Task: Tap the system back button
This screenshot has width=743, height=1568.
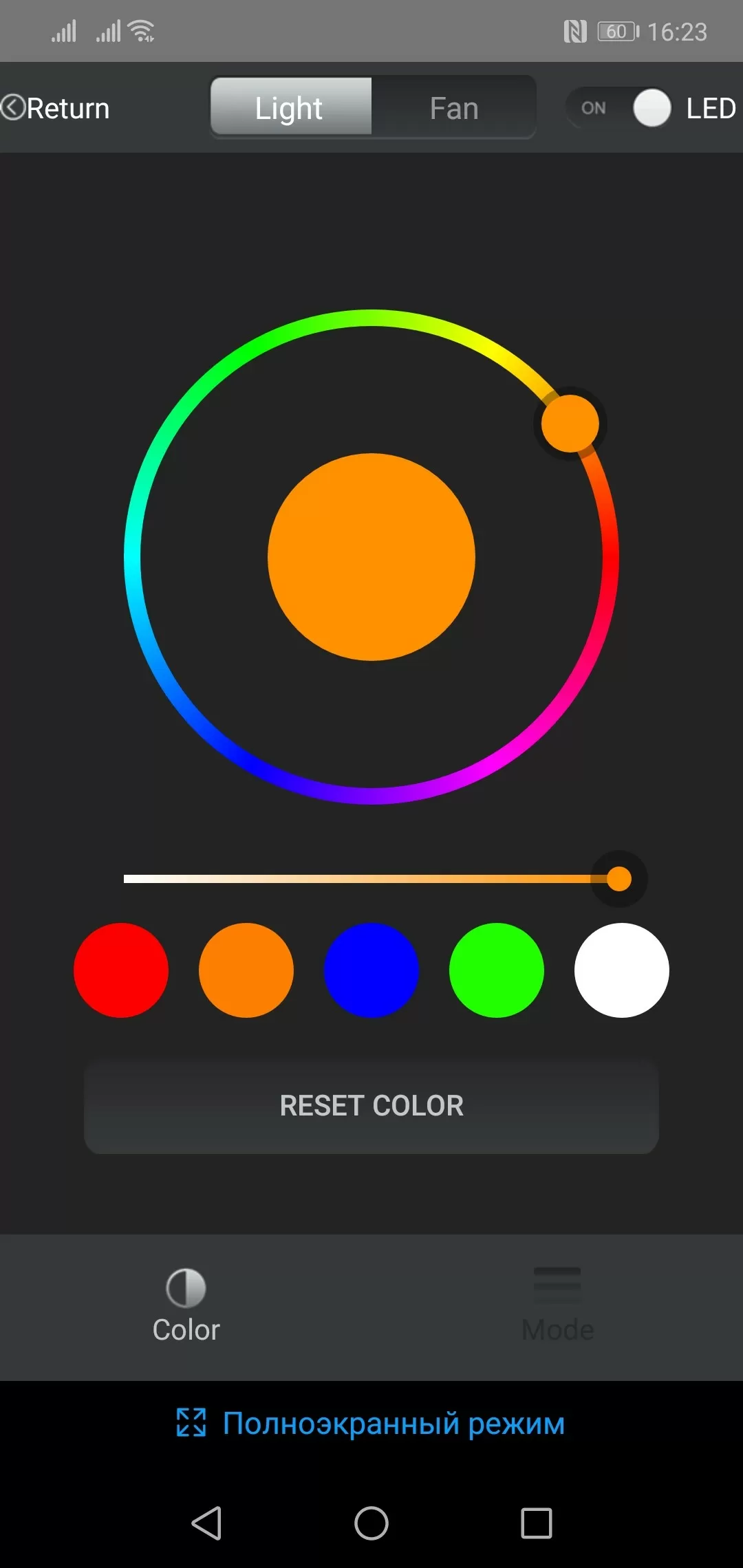Action: (206, 1523)
